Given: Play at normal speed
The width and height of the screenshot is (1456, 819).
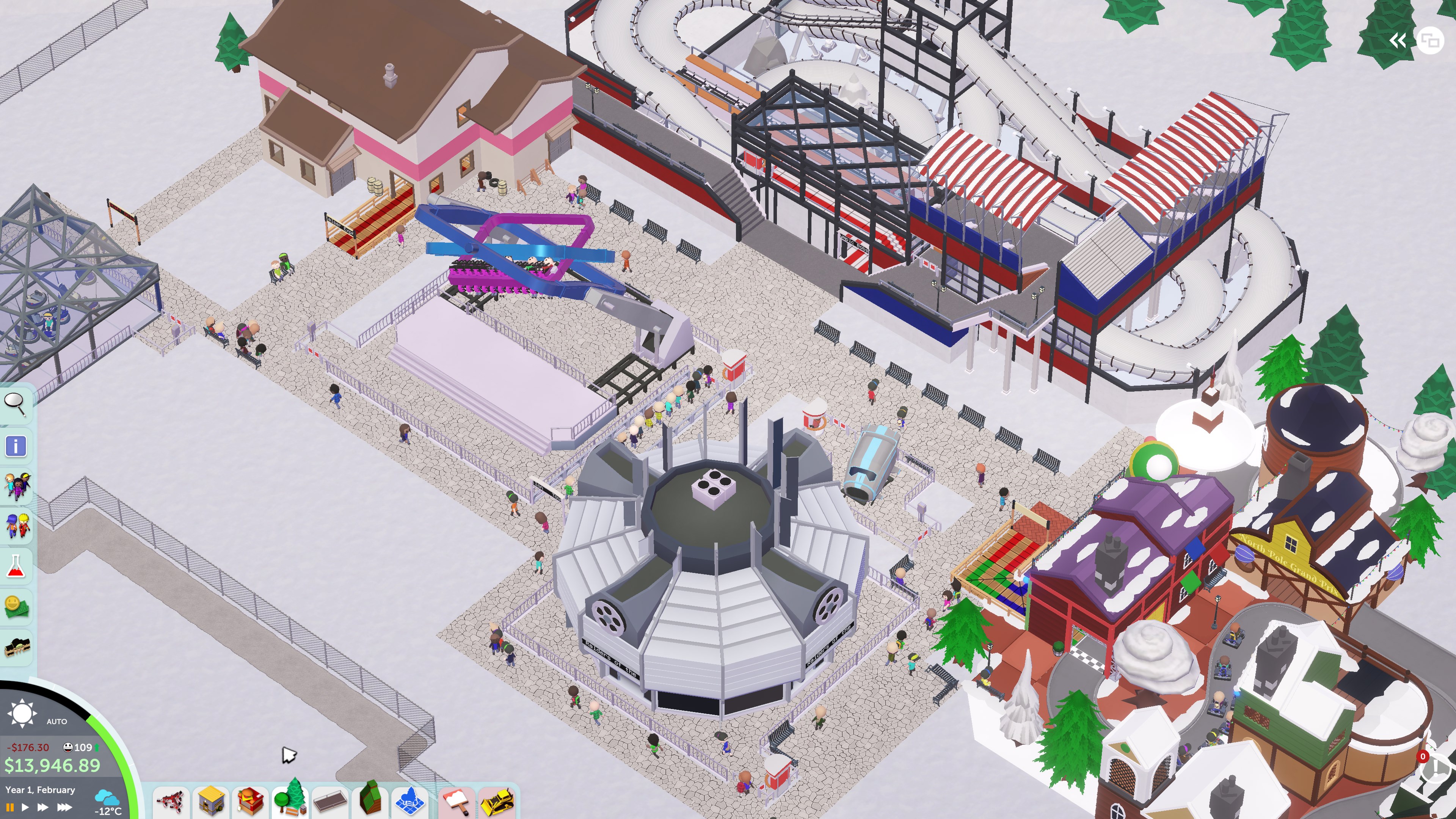Looking at the screenshot, I should tap(25, 807).
